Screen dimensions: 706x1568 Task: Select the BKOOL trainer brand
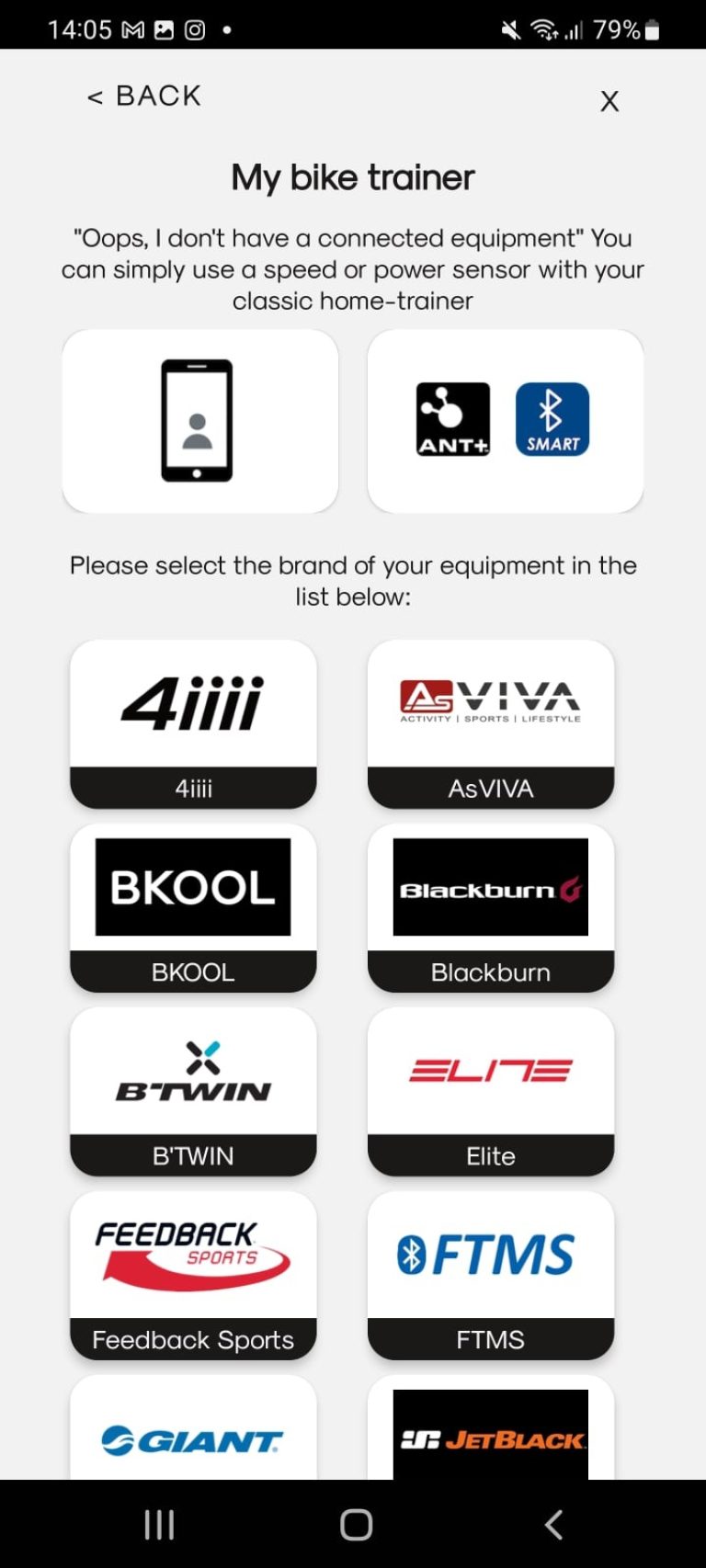pyautogui.click(x=192, y=909)
